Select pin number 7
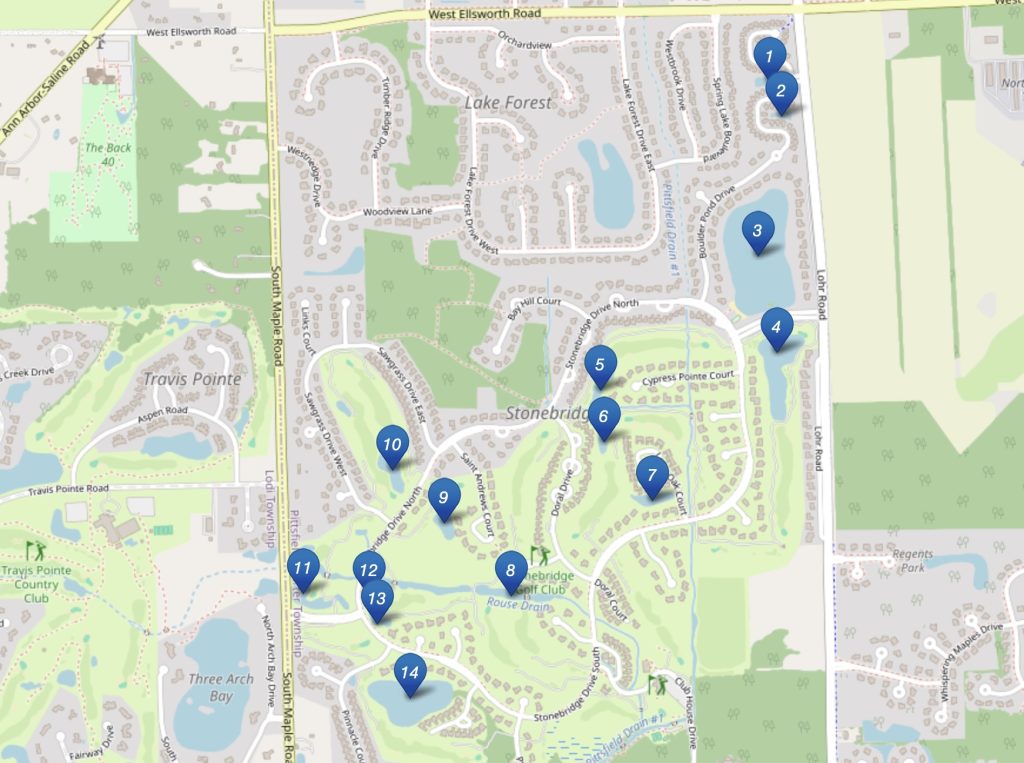Screen dimensions: 1024x763 (x=652, y=475)
